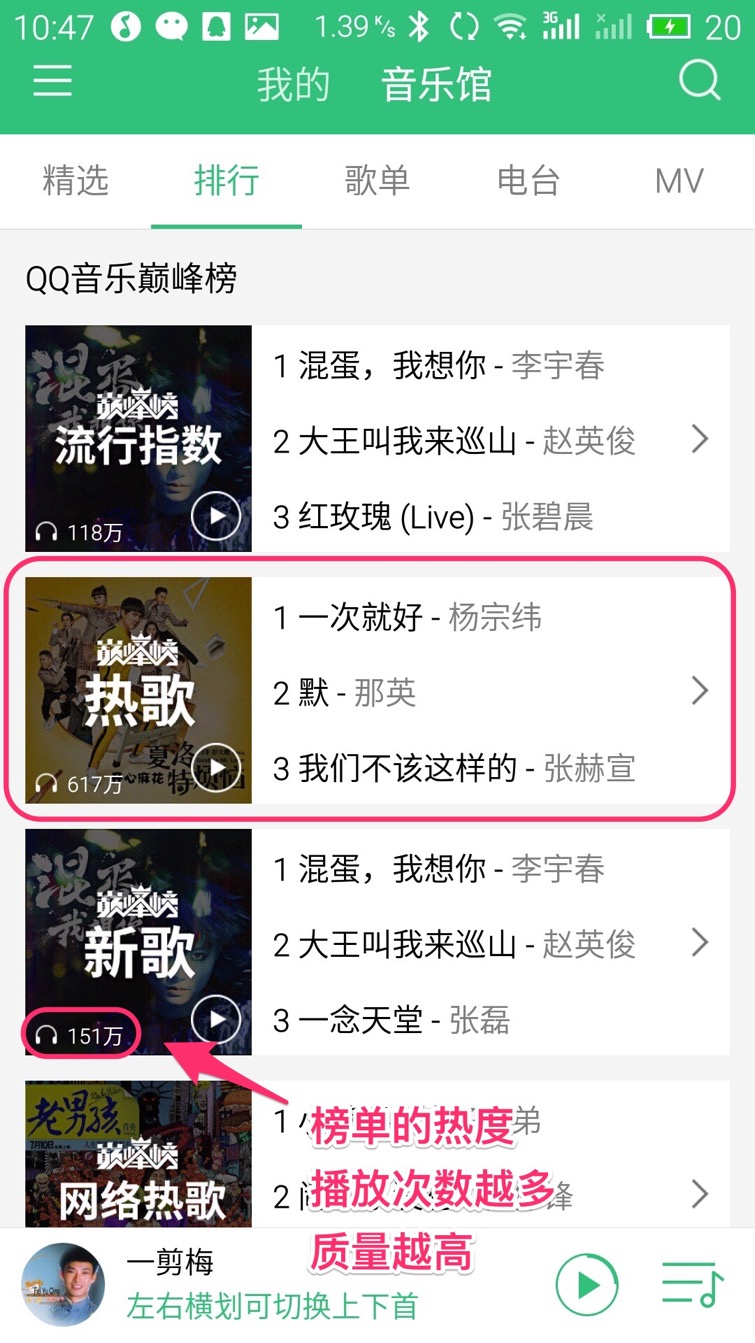Open the hamburger drawer menu
Image resolution: width=755 pixels, height=1343 pixels.
click(x=52, y=81)
